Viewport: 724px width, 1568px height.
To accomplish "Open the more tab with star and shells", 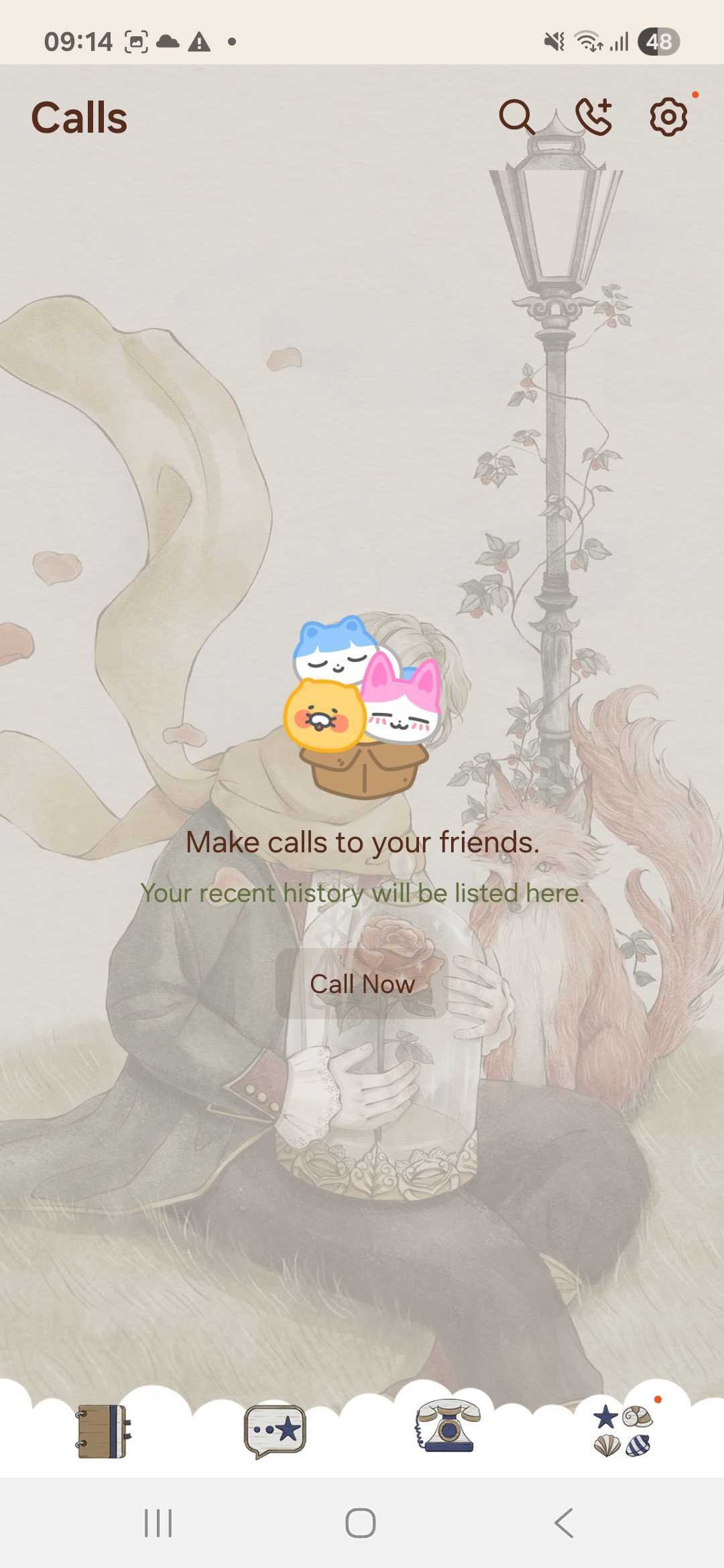I will pyautogui.click(x=622, y=1431).
